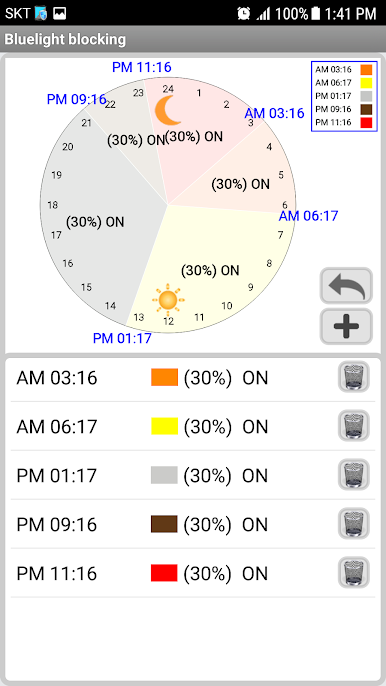Tap the undo back-arrow button
This screenshot has width=386, height=686.
tap(346, 286)
